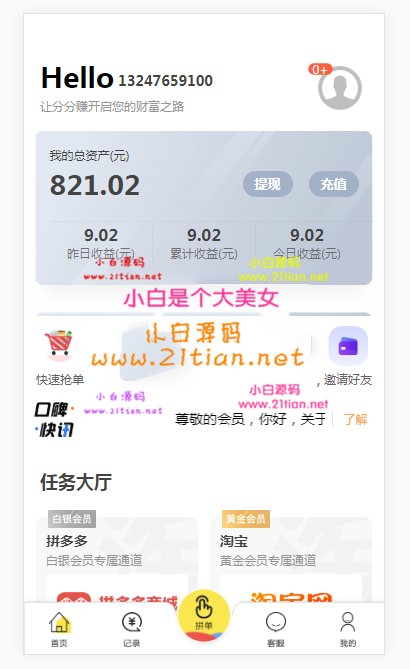The height and width of the screenshot is (669, 410).
Task: Tap the 充值 recharge button
Action: [334, 184]
